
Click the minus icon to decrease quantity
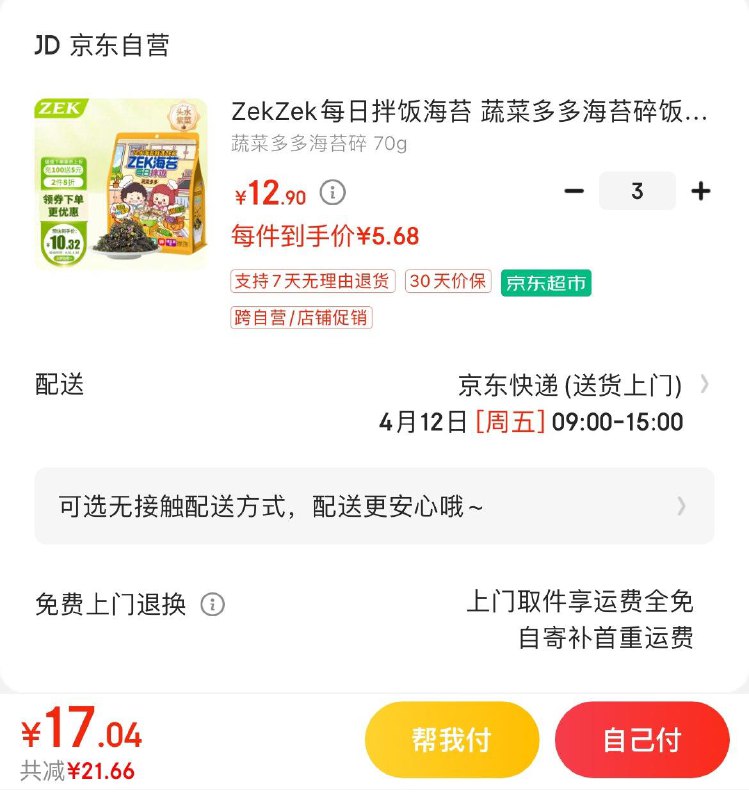point(573,190)
